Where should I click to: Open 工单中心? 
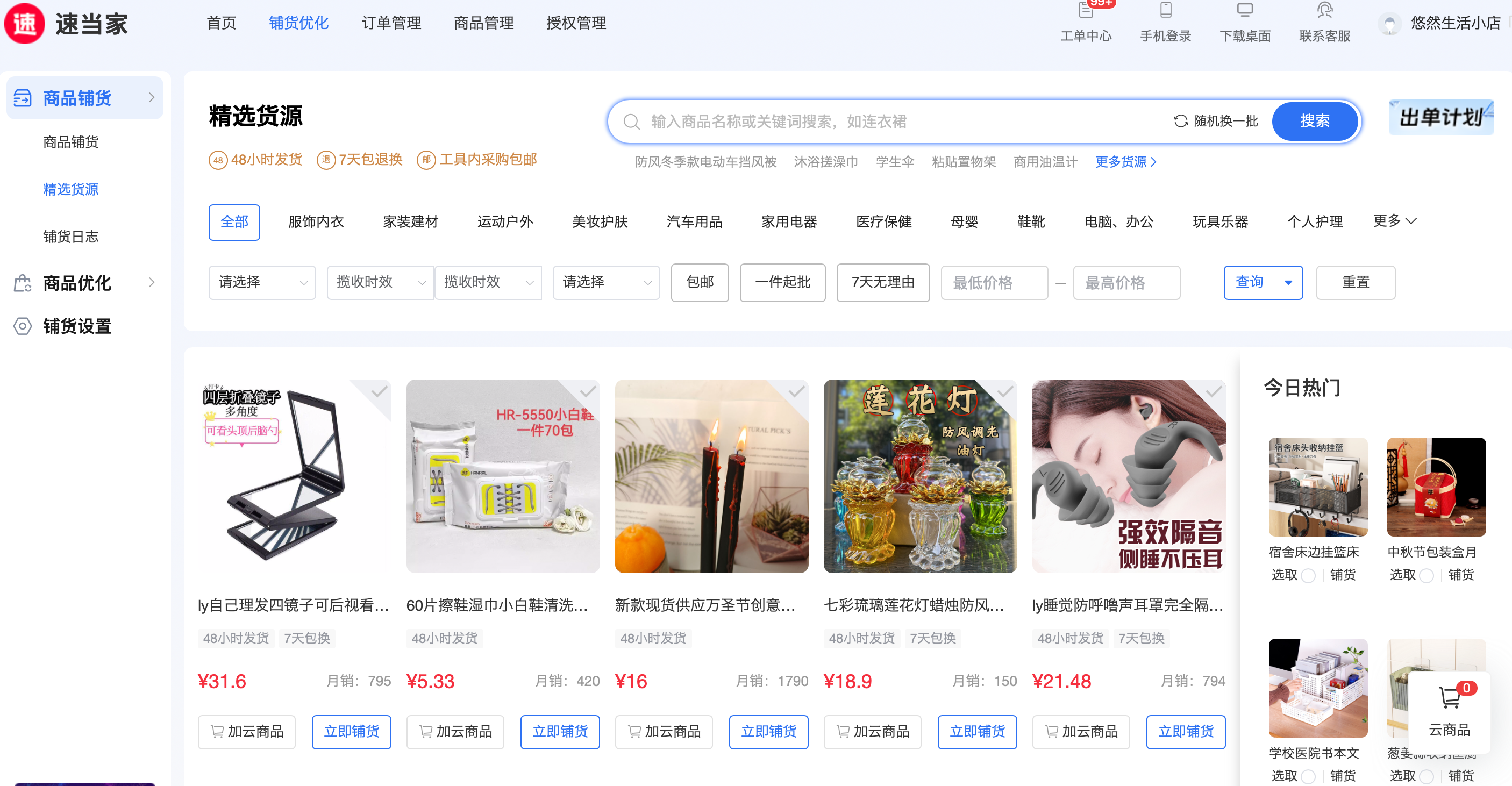[1085, 24]
